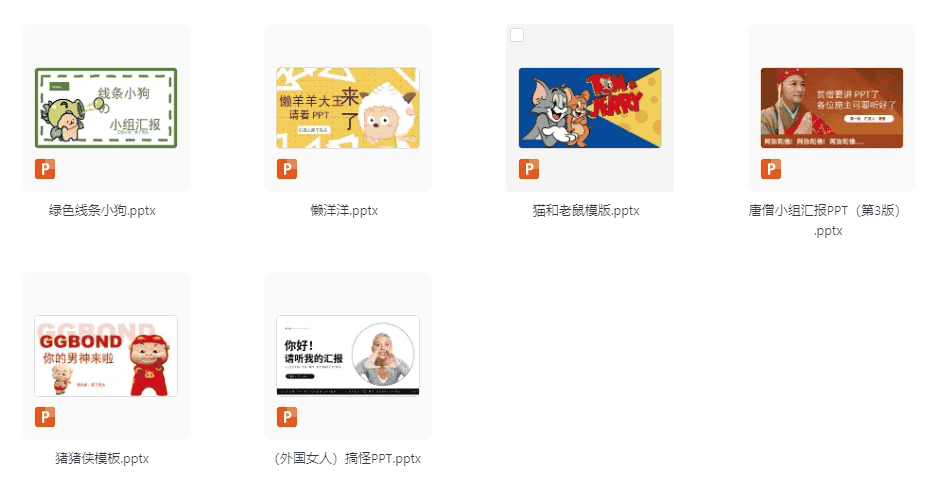This screenshot has height=497, width=941.
Task: Open 绿色线条小狗.pptx file
Action: pyautogui.click(x=106, y=108)
